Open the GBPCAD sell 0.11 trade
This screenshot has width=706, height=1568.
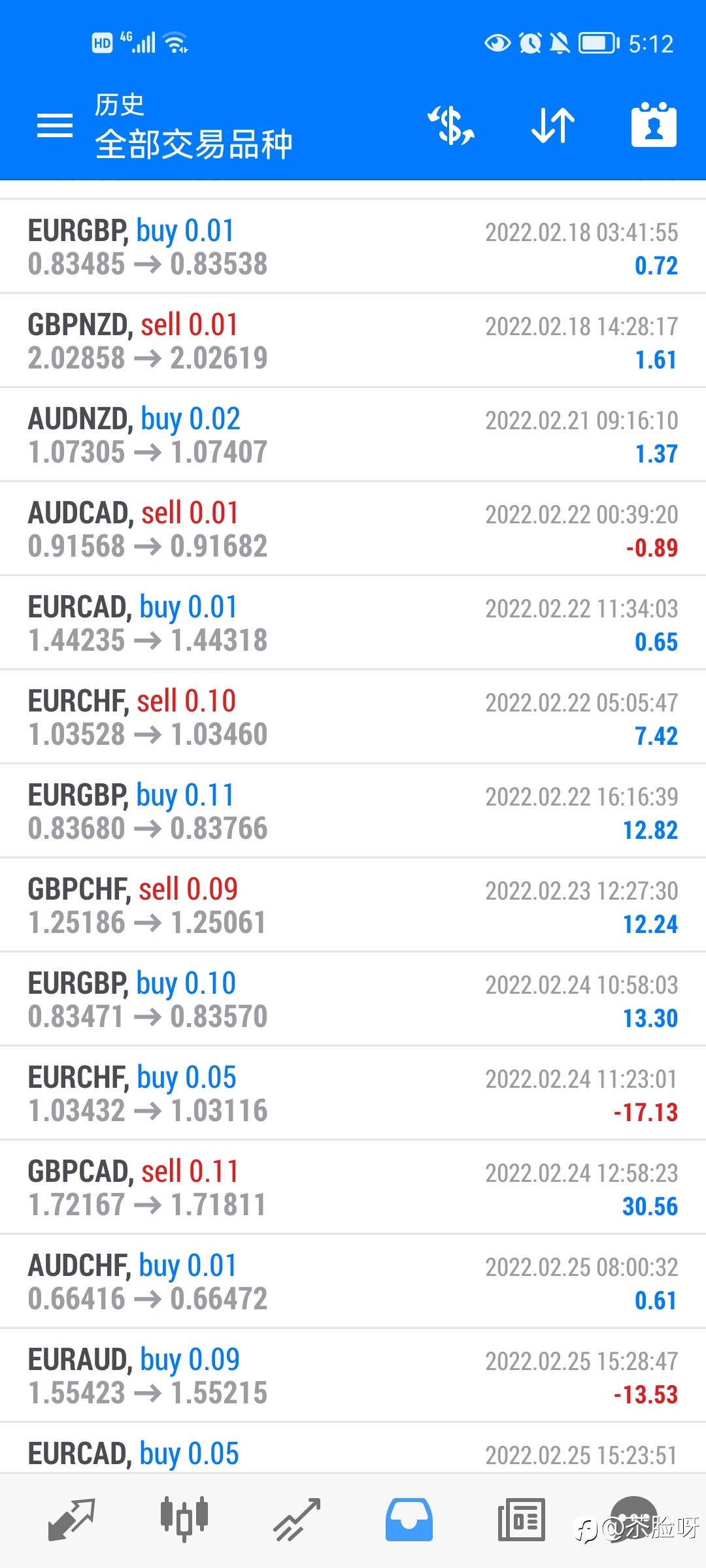pyautogui.click(x=353, y=1187)
